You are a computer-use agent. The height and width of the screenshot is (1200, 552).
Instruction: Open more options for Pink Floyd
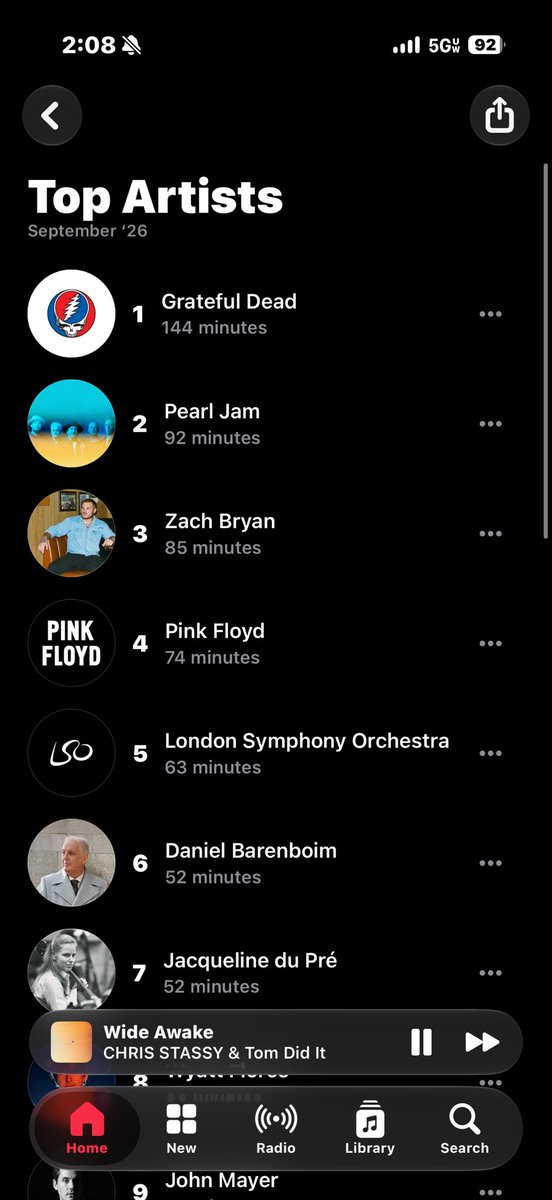[490, 644]
